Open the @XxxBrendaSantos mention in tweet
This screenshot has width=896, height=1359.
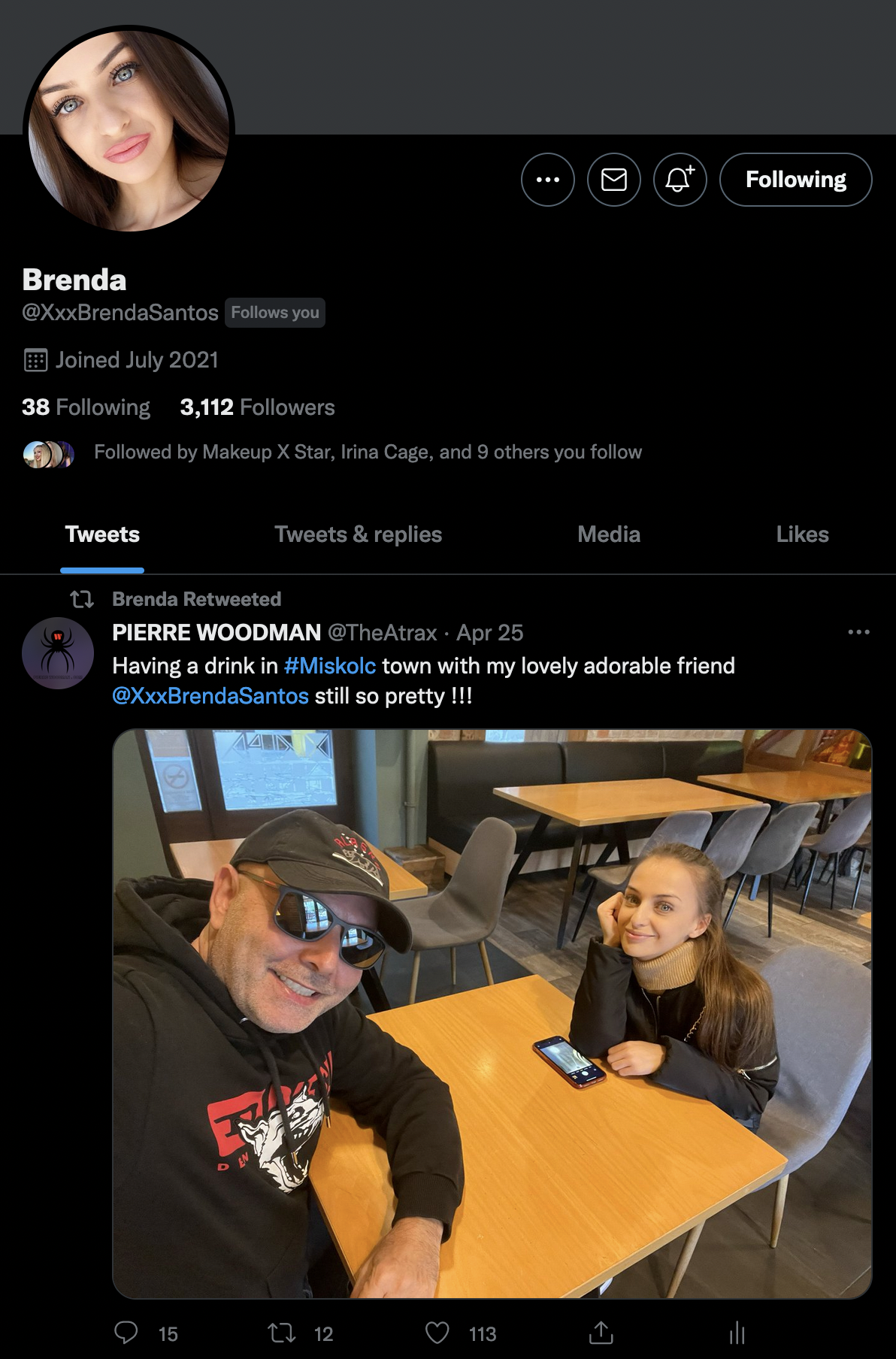[210, 696]
